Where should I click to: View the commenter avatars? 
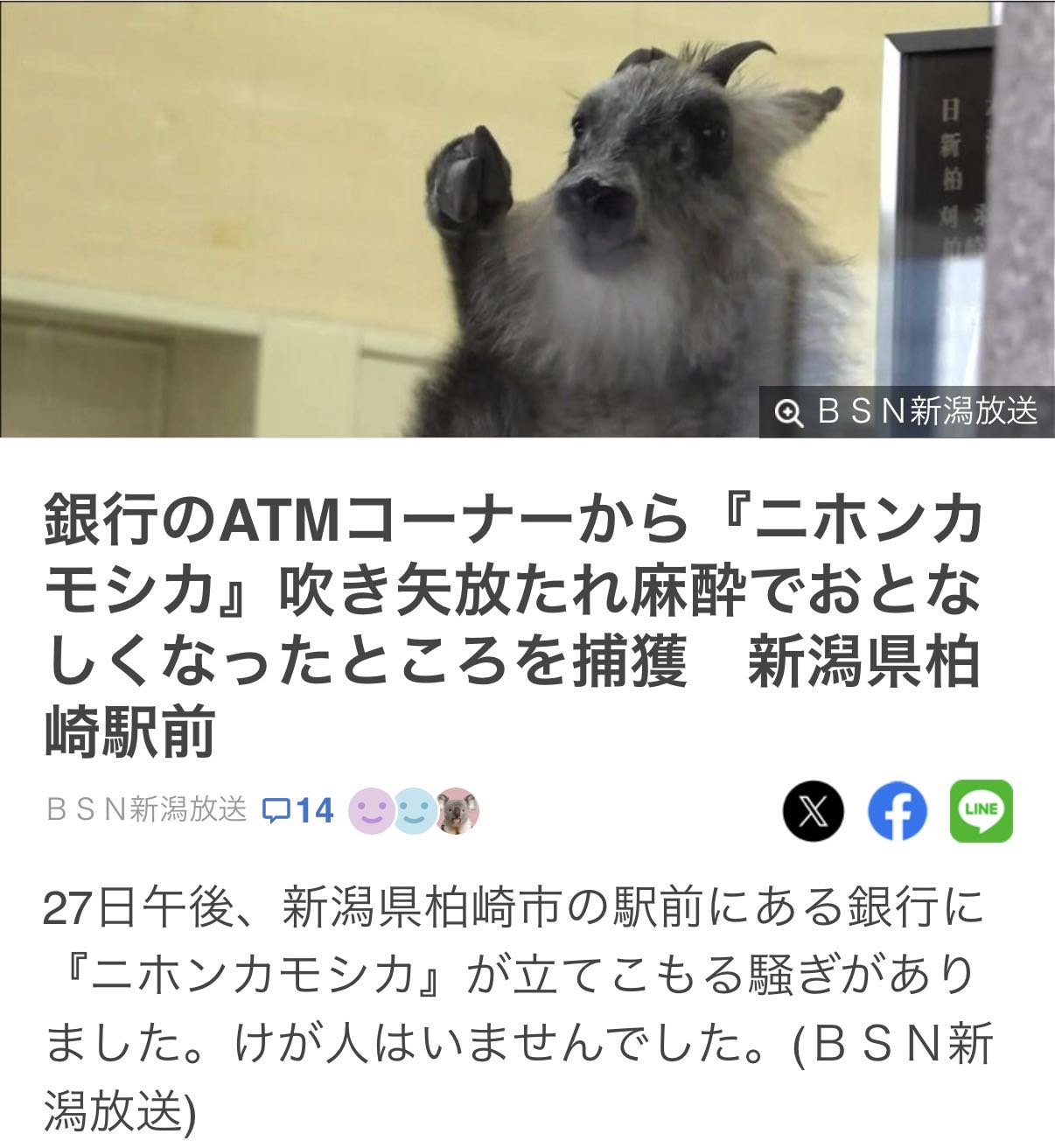(414, 810)
